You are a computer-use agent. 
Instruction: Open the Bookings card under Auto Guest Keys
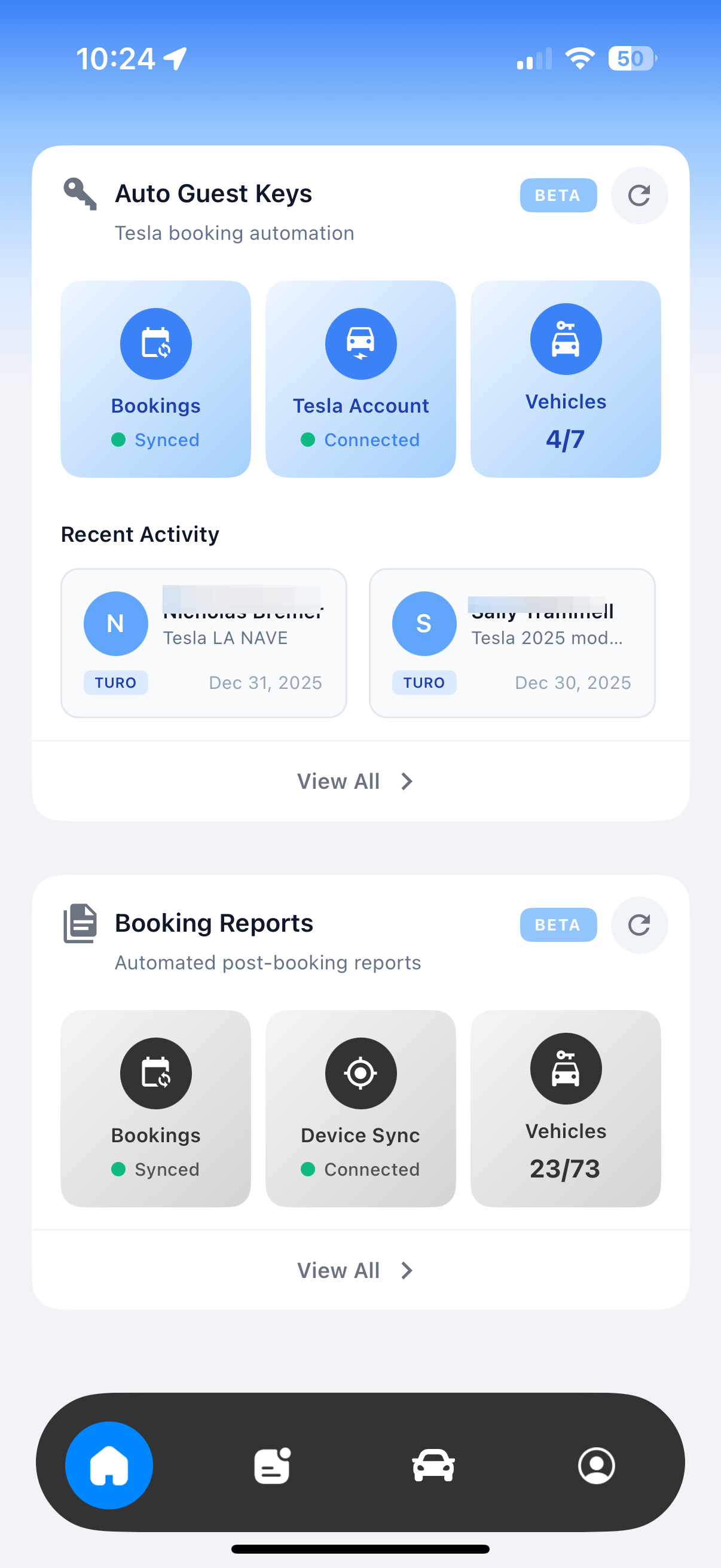[156, 379]
